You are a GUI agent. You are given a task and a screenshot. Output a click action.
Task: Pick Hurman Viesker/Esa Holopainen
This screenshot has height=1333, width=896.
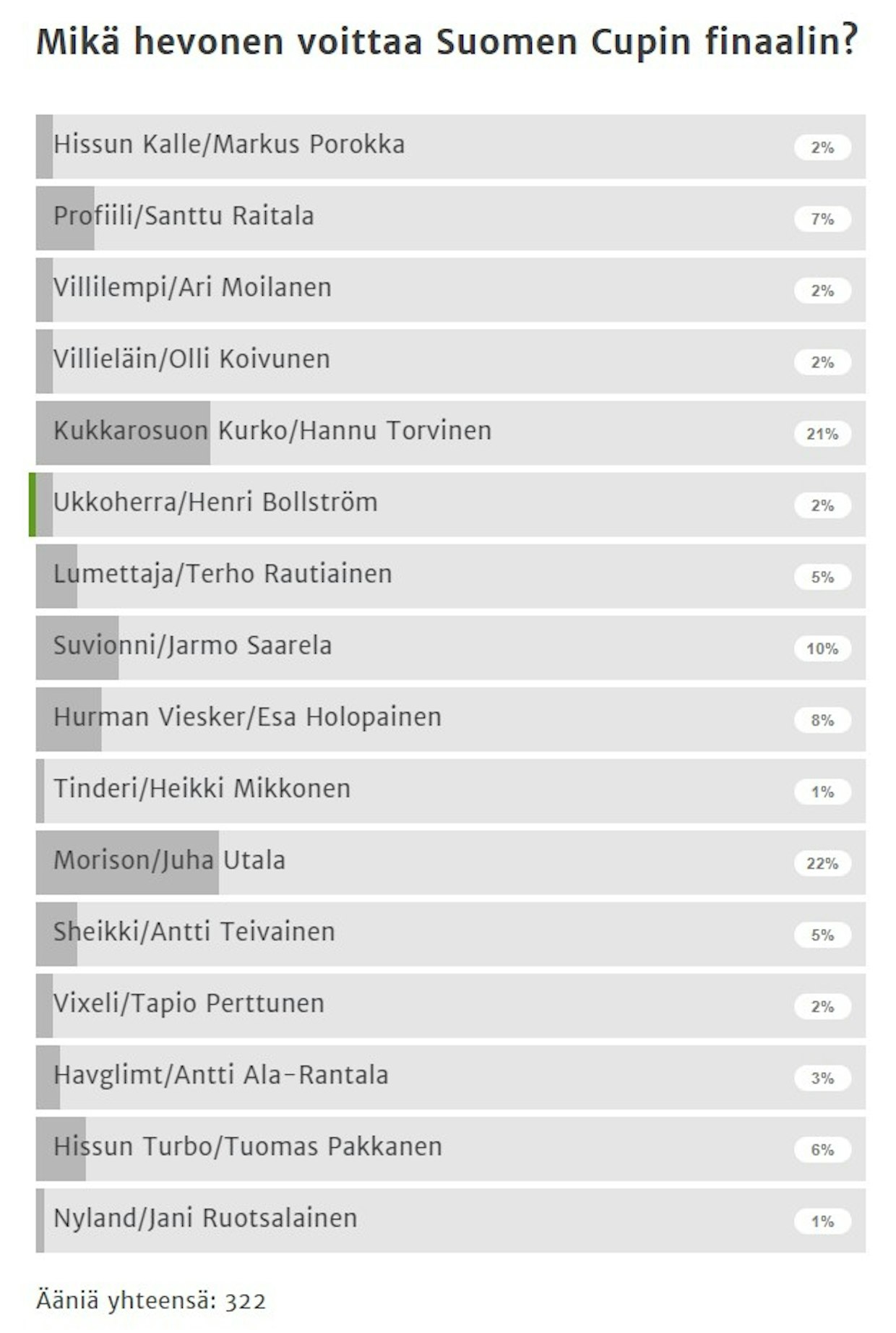tap(247, 718)
